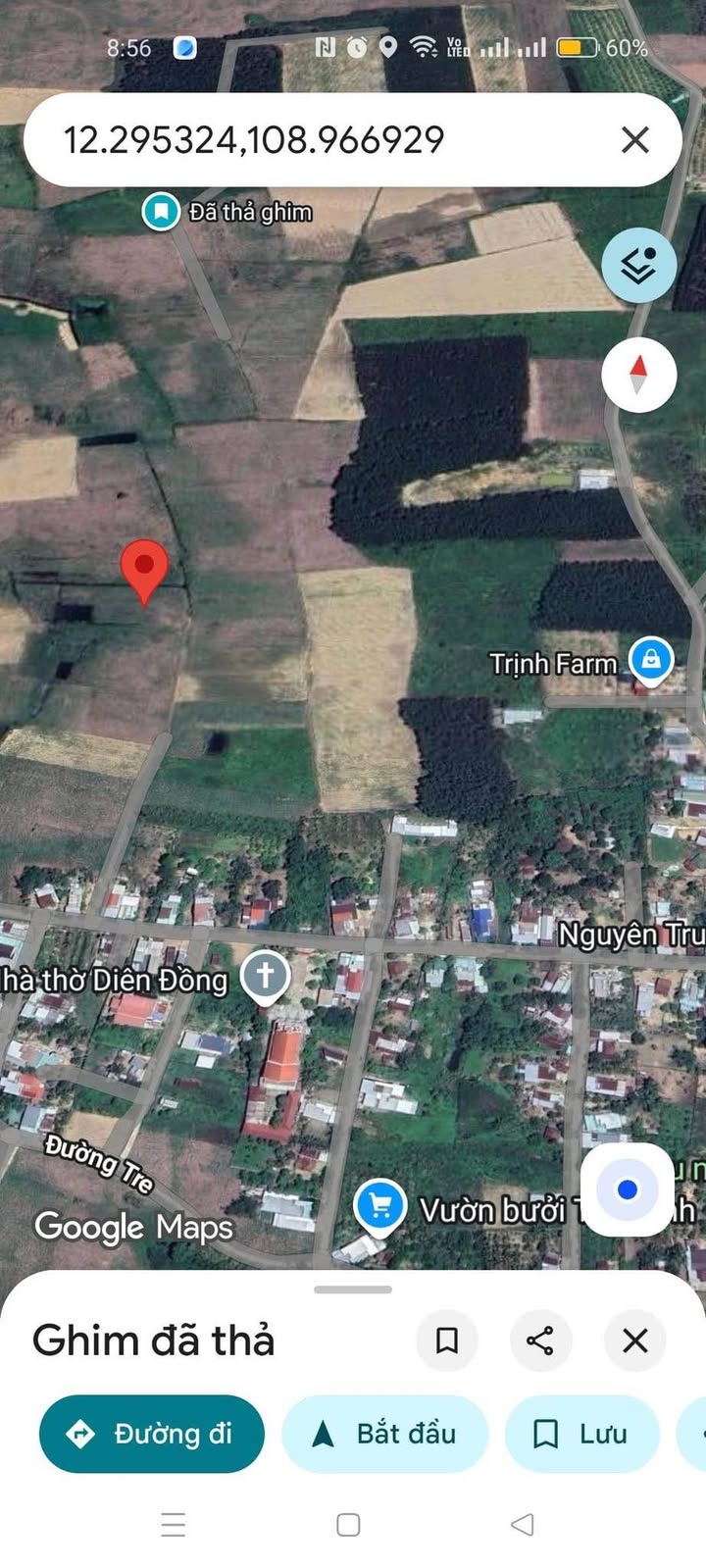Open the Đã thả ghim saved place
The image size is (706, 1568).
coord(161,211)
